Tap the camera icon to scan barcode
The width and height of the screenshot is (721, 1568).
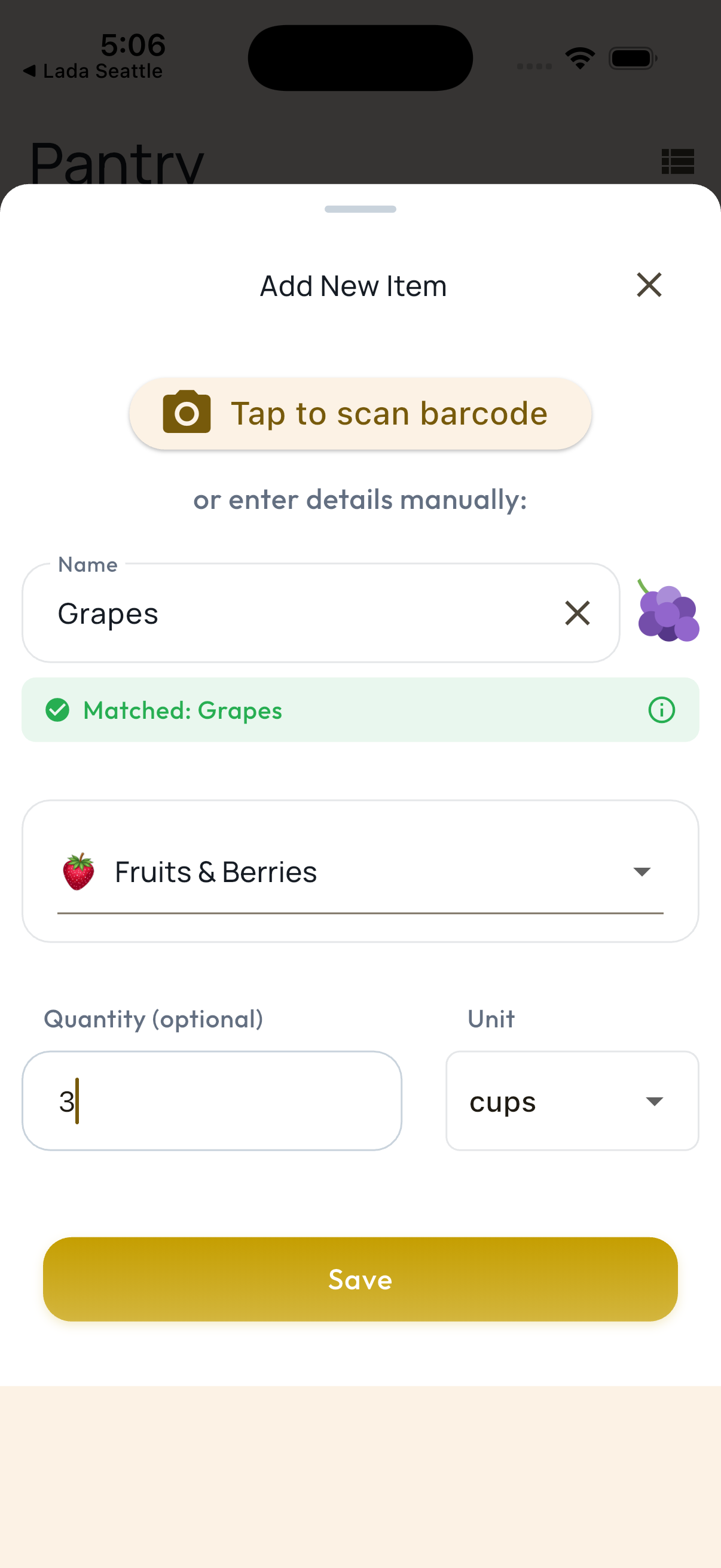[185, 413]
